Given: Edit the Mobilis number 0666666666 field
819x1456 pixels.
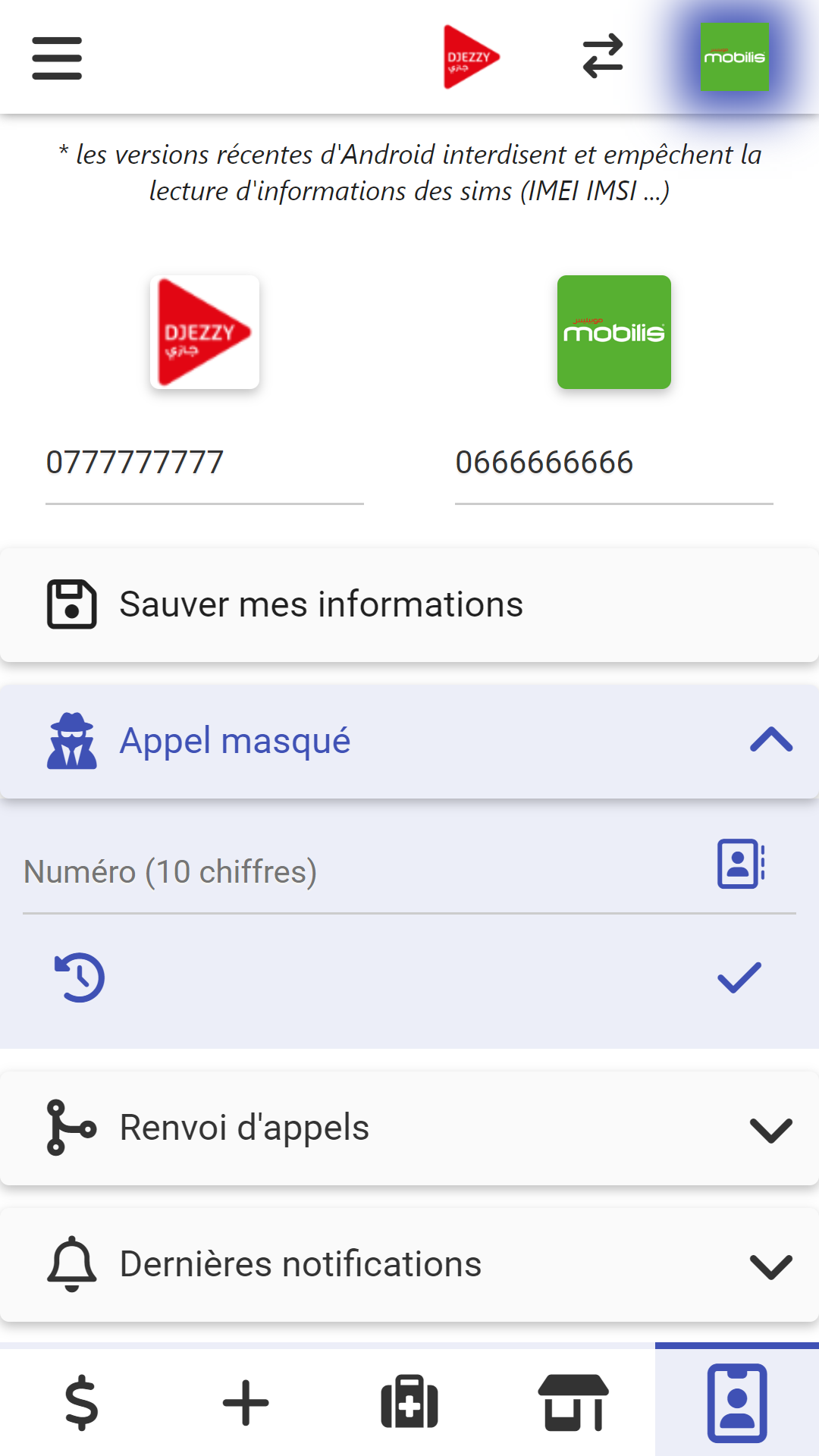Looking at the screenshot, I should pos(613,463).
